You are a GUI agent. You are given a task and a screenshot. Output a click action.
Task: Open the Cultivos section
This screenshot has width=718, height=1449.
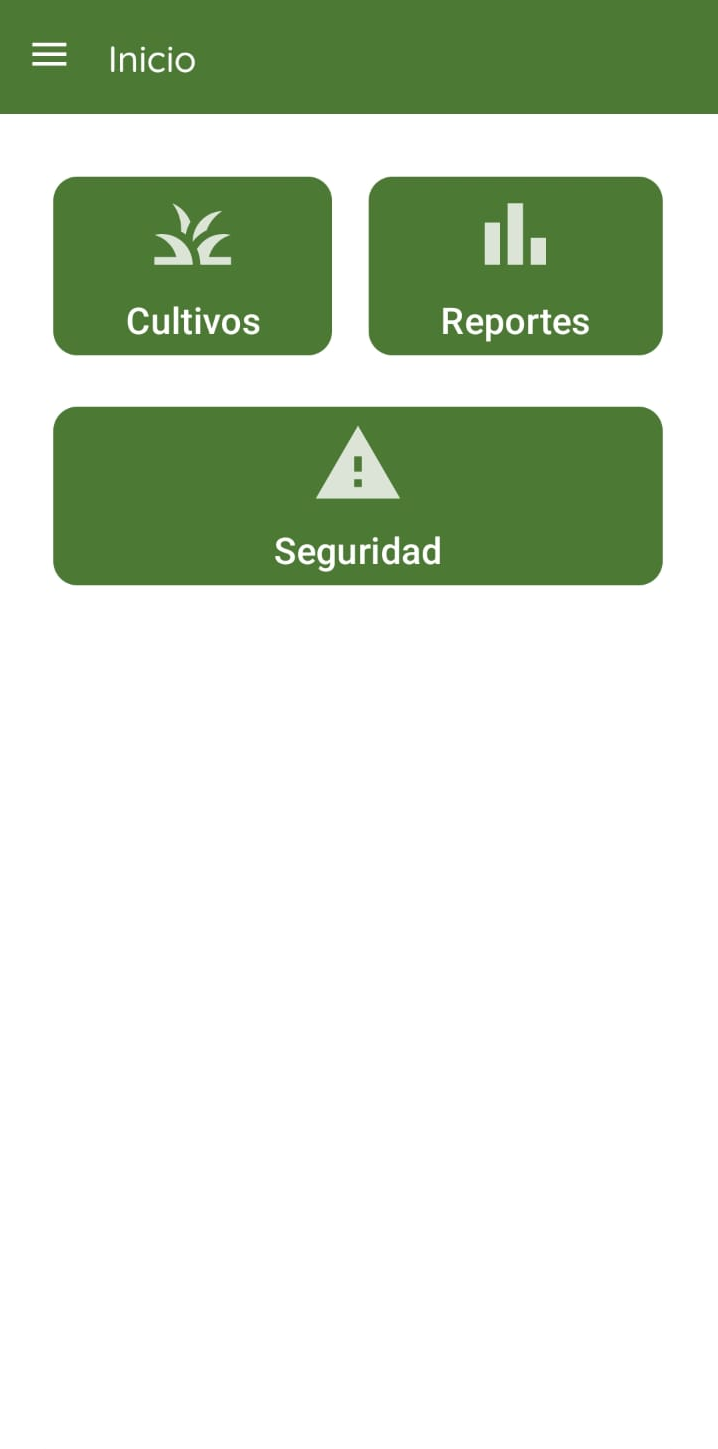coord(192,266)
